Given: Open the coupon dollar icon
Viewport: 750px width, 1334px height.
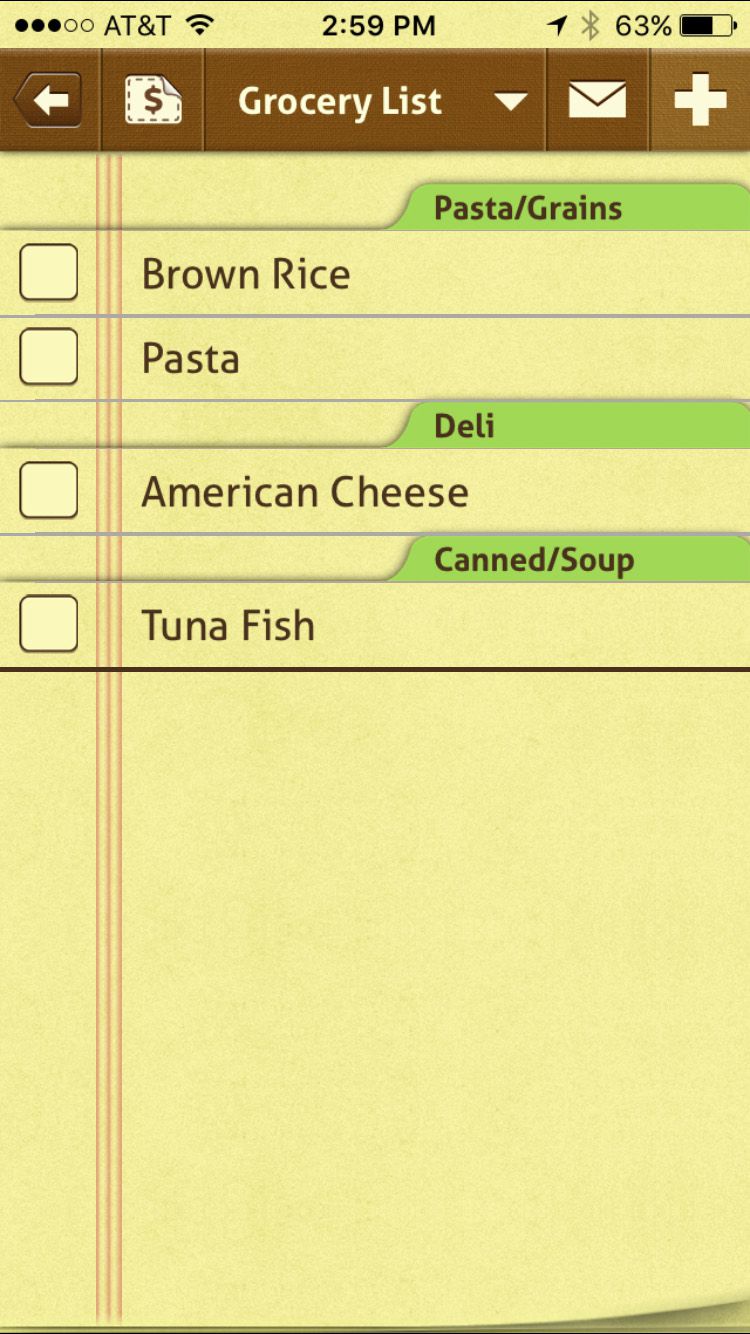Looking at the screenshot, I should coord(153,101).
